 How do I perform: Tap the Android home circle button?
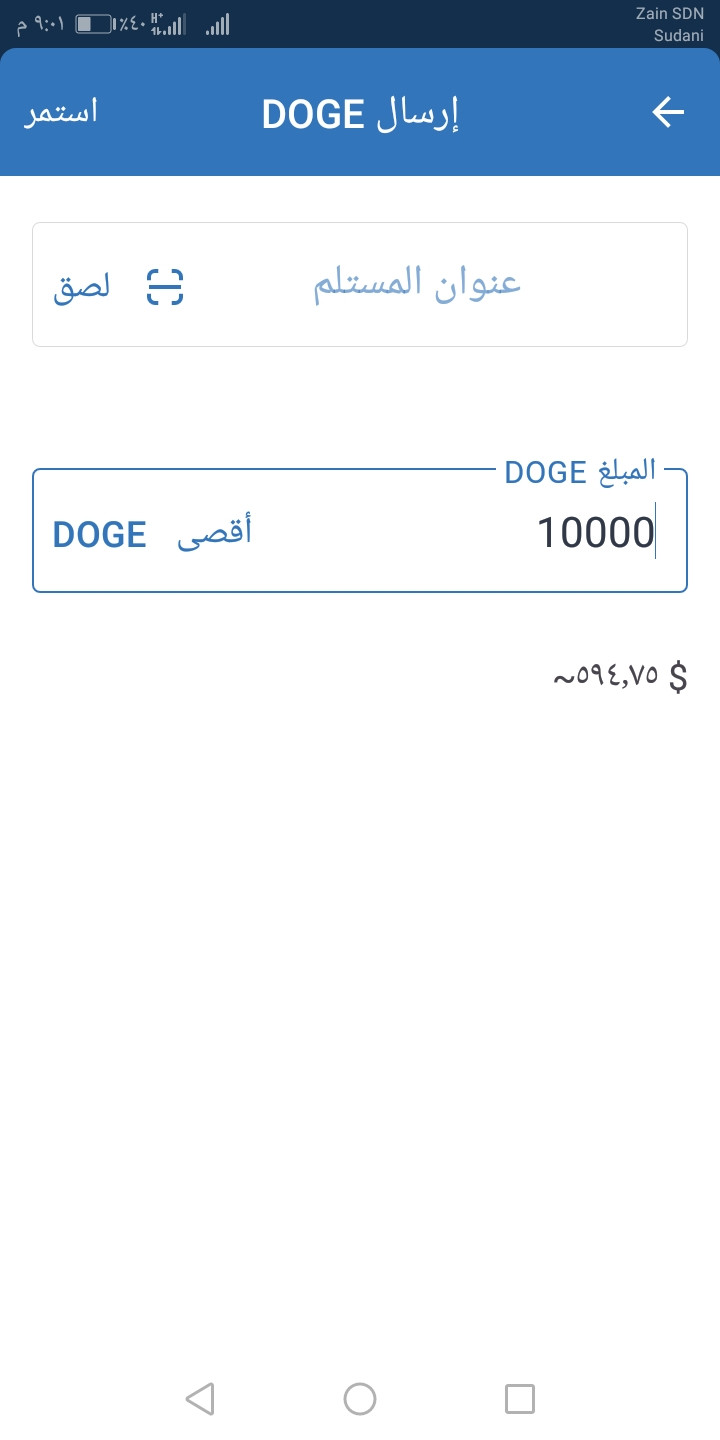point(360,1399)
